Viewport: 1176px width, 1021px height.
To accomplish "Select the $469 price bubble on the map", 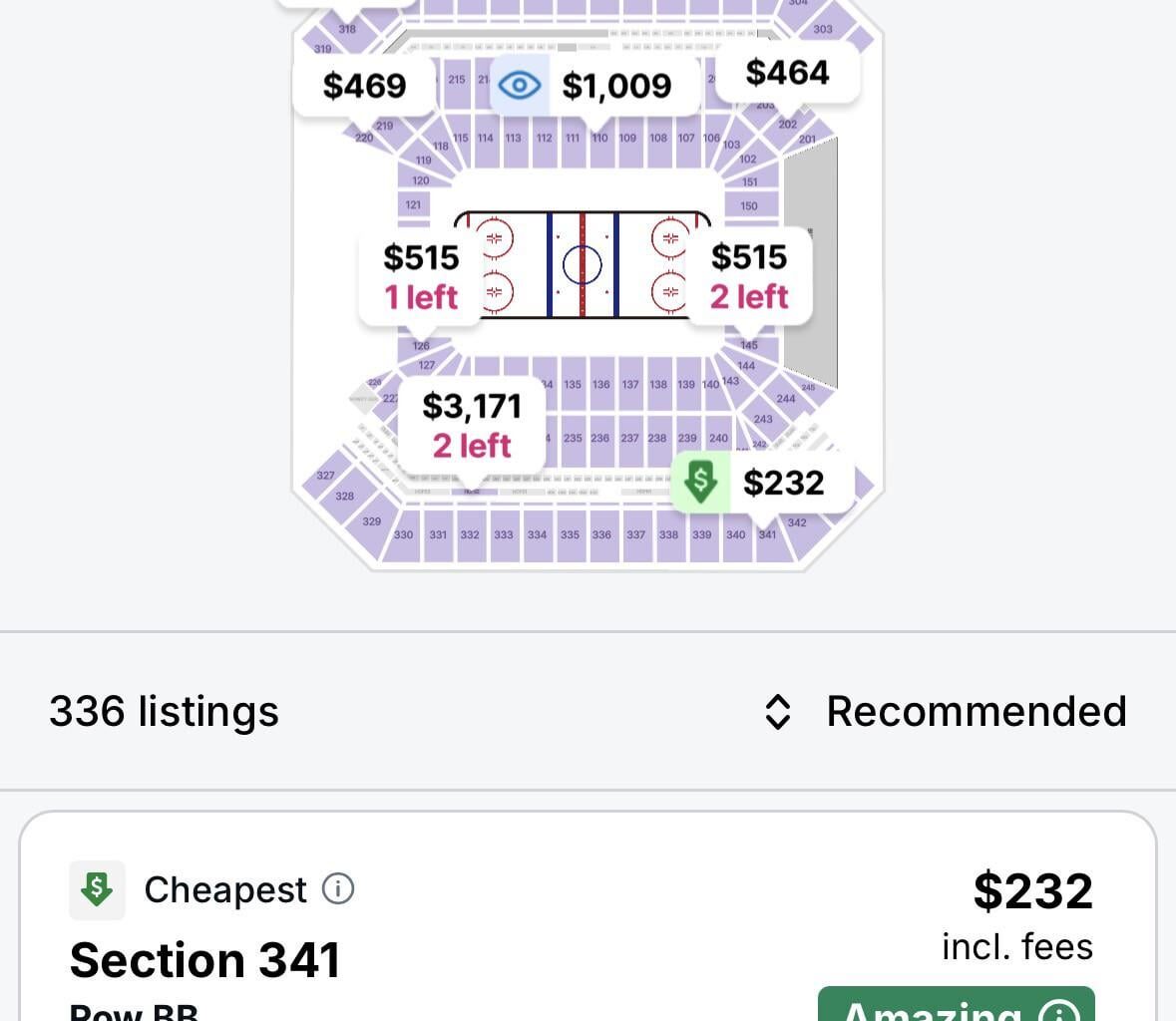I will tap(364, 86).
